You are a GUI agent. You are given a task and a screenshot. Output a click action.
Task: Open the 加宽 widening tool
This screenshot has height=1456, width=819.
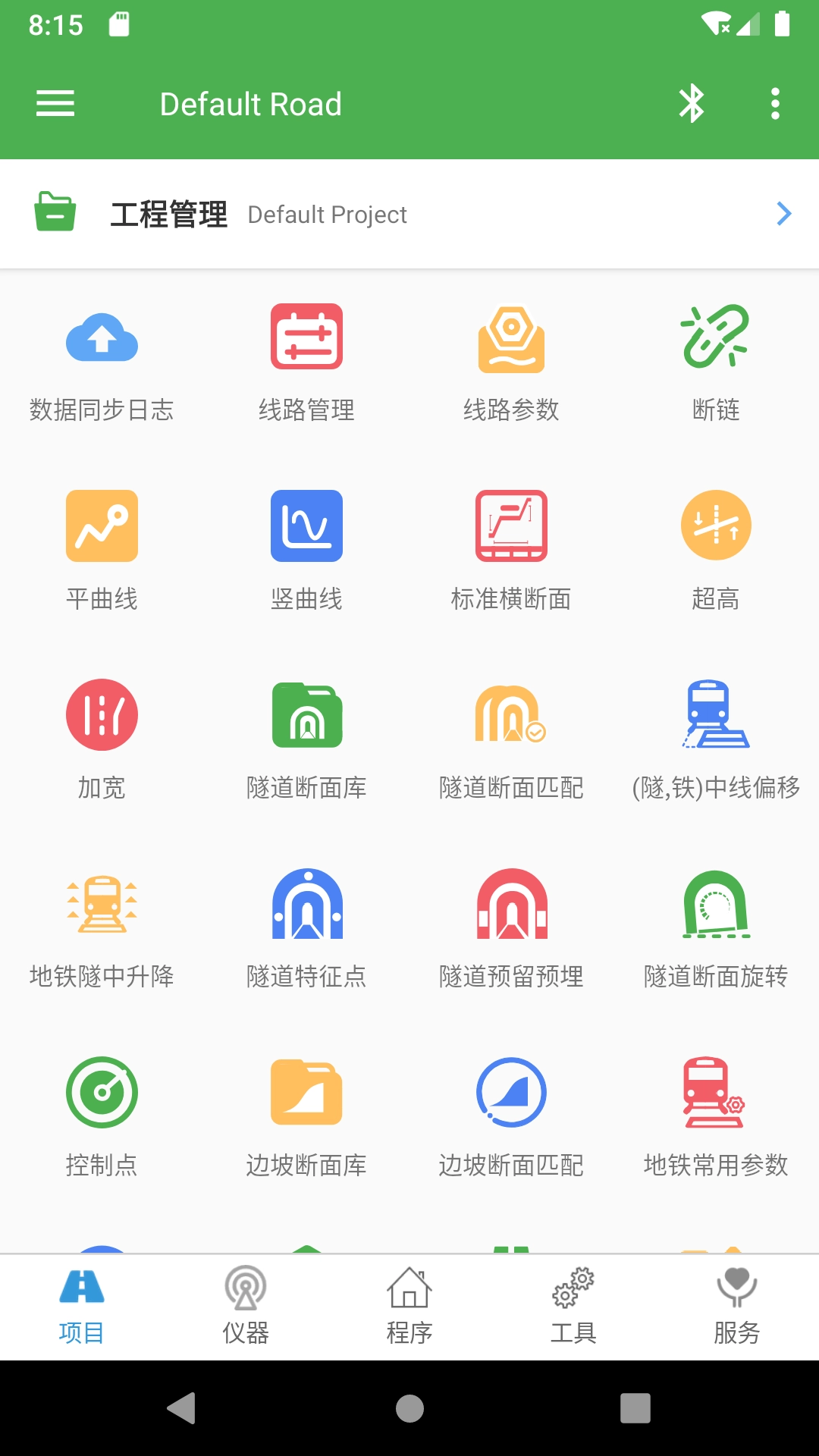[x=102, y=734]
